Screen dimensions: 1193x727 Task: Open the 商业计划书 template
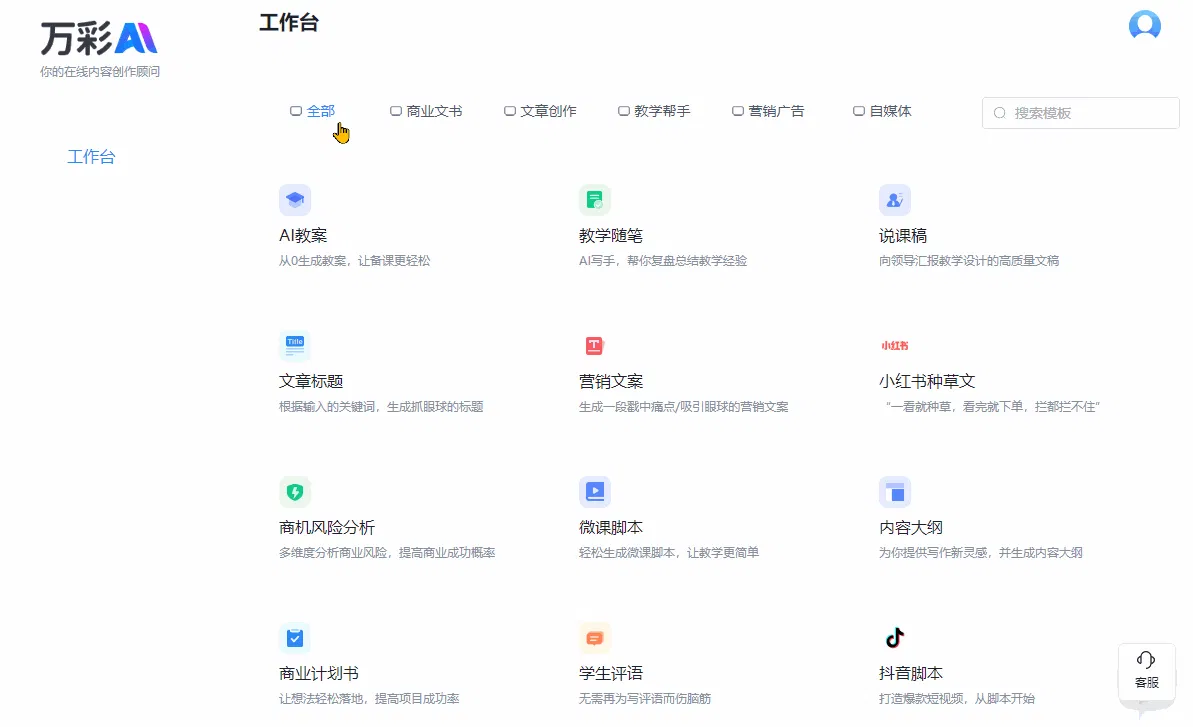319,673
